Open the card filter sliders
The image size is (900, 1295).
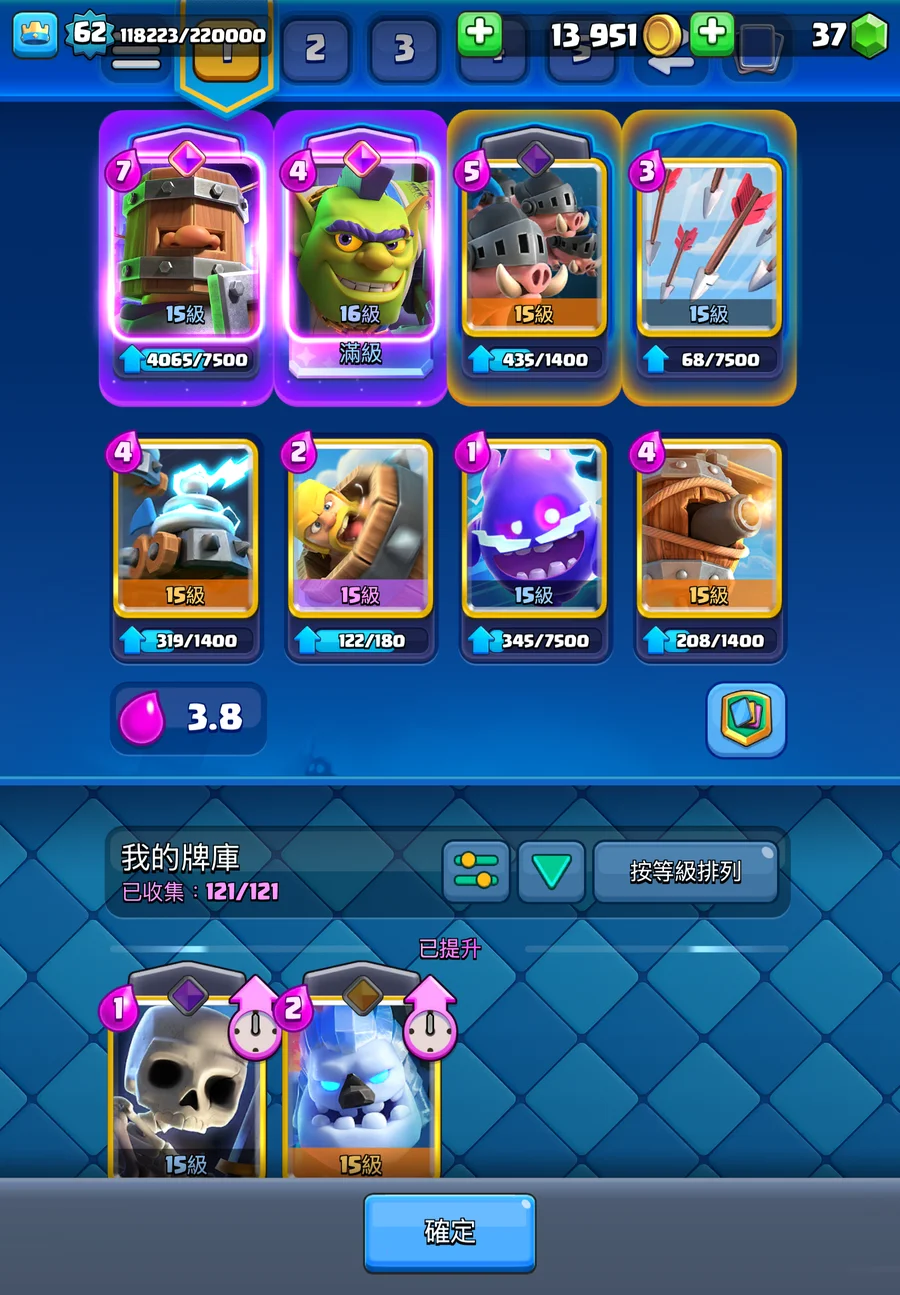[x=476, y=872]
